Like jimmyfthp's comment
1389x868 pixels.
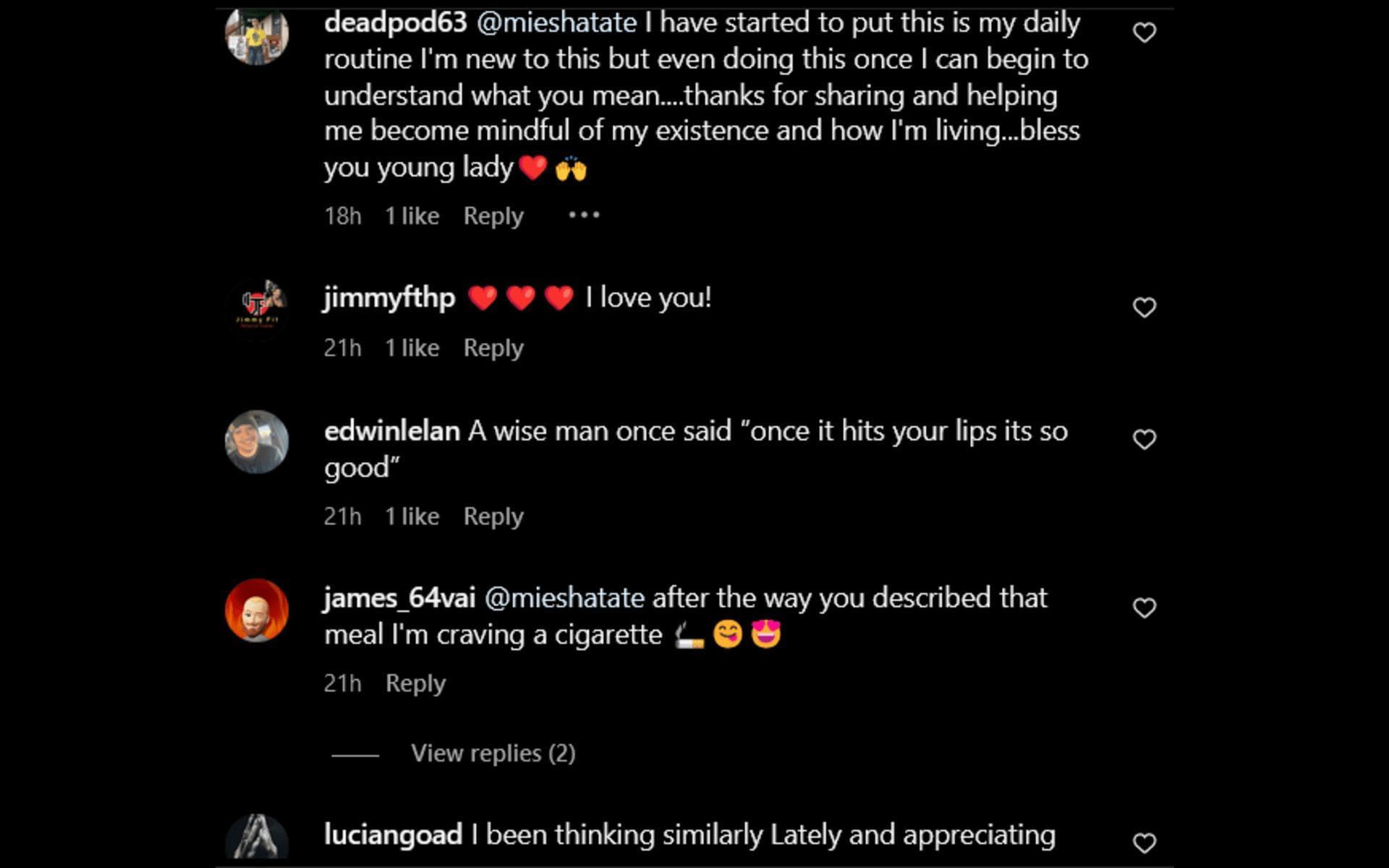pyautogui.click(x=1144, y=307)
